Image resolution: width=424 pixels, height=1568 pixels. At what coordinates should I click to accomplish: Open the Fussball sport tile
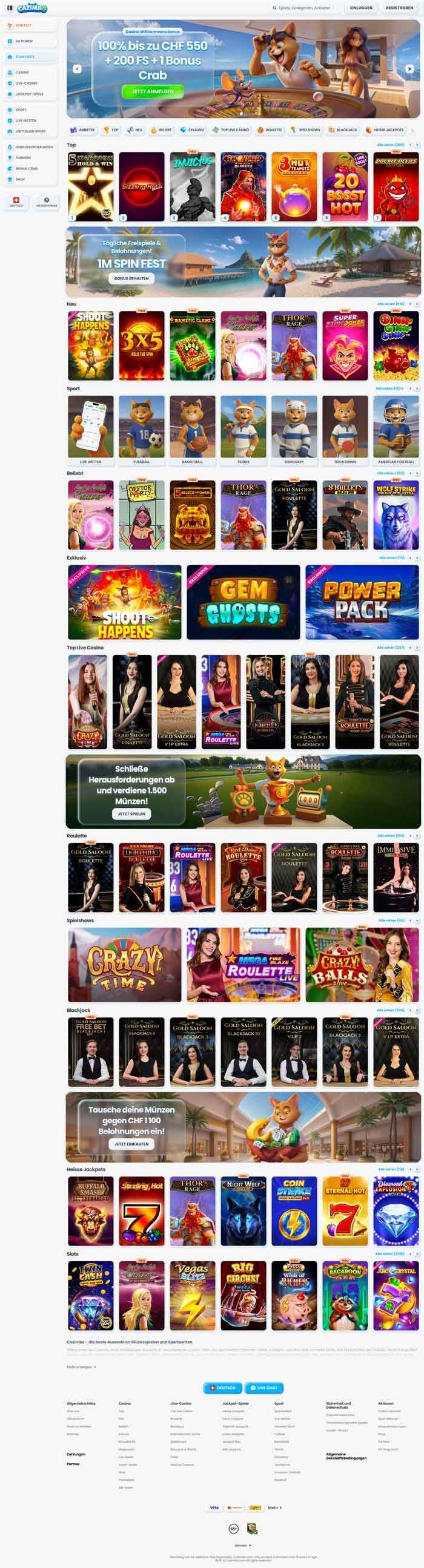point(141,430)
